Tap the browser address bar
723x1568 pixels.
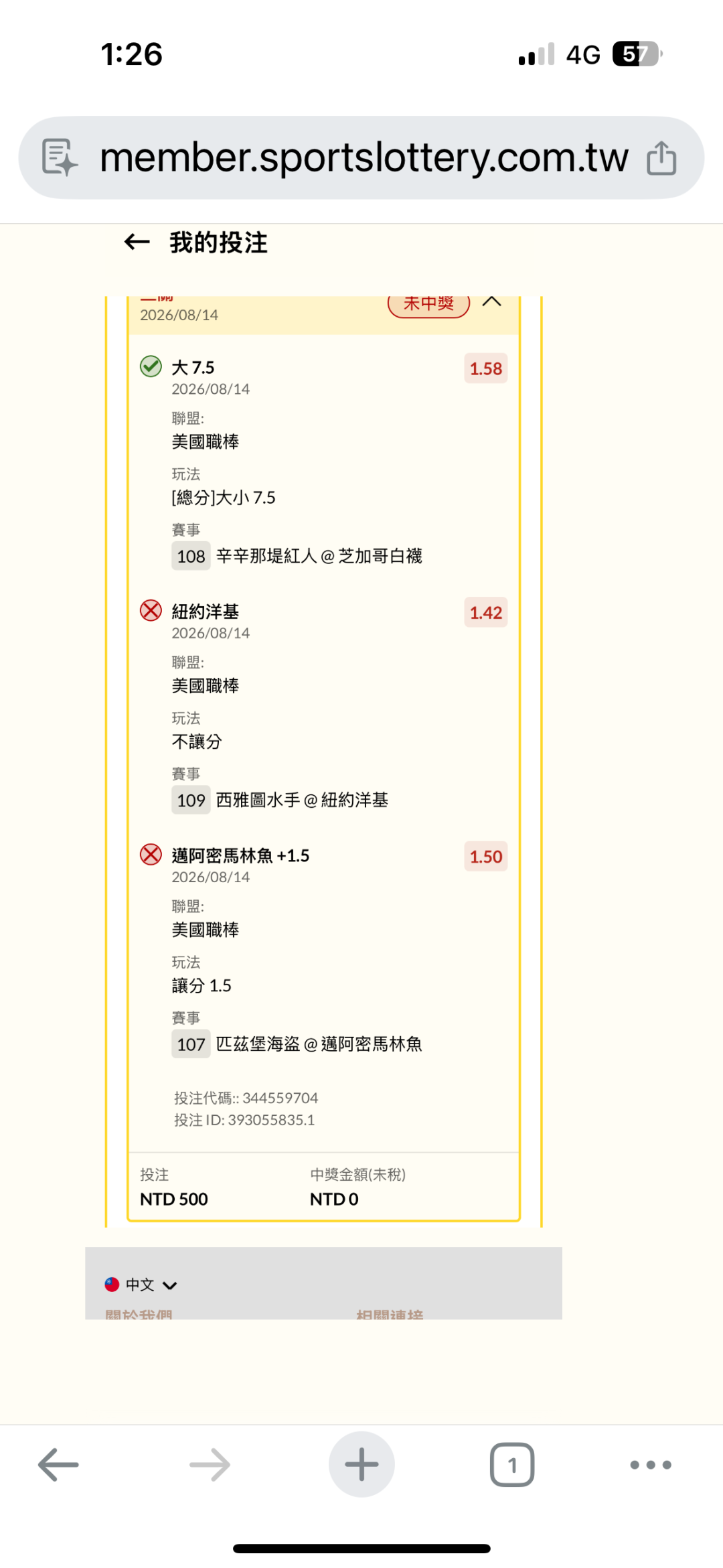pyautogui.click(x=361, y=157)
